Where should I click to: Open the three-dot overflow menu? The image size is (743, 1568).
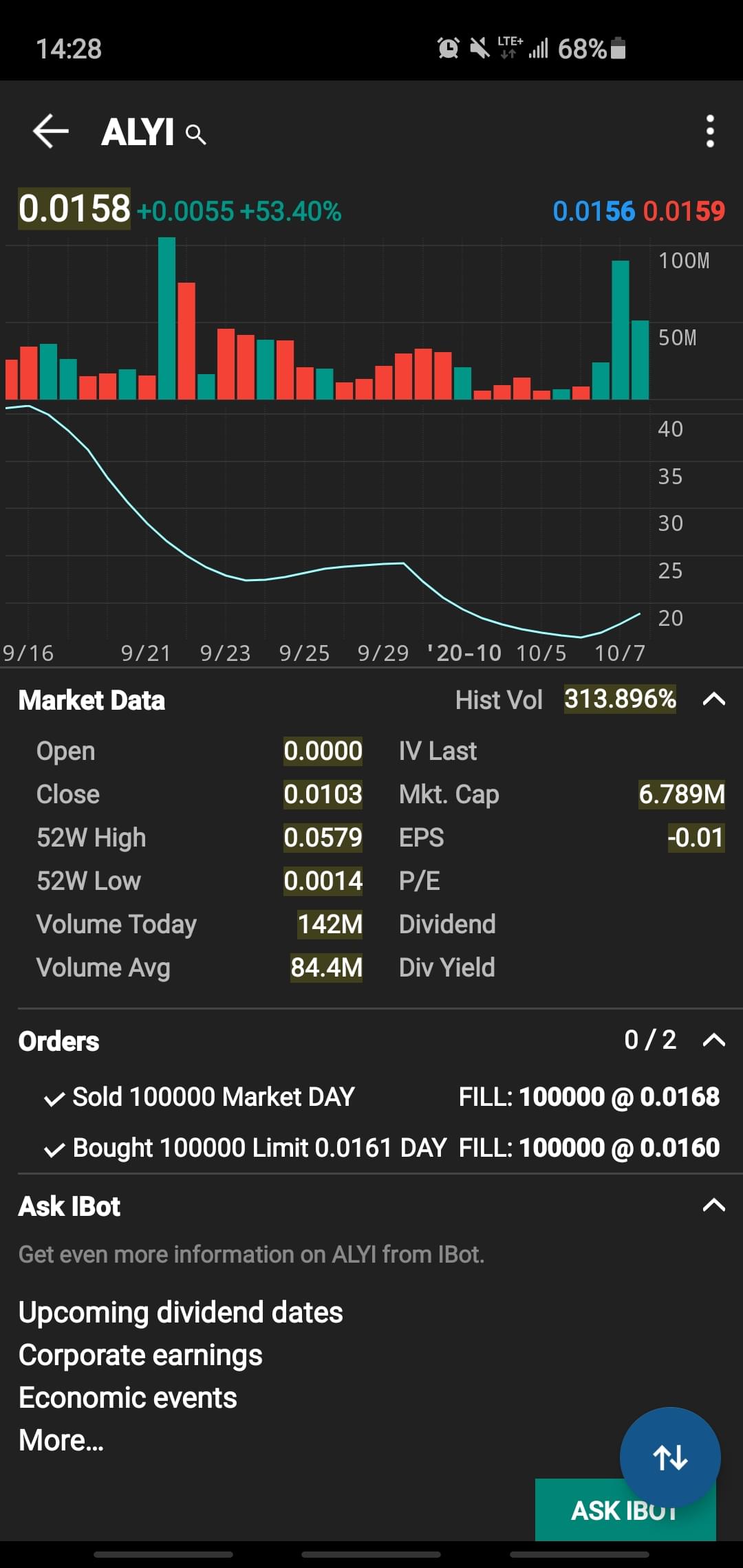pos(710,131)
